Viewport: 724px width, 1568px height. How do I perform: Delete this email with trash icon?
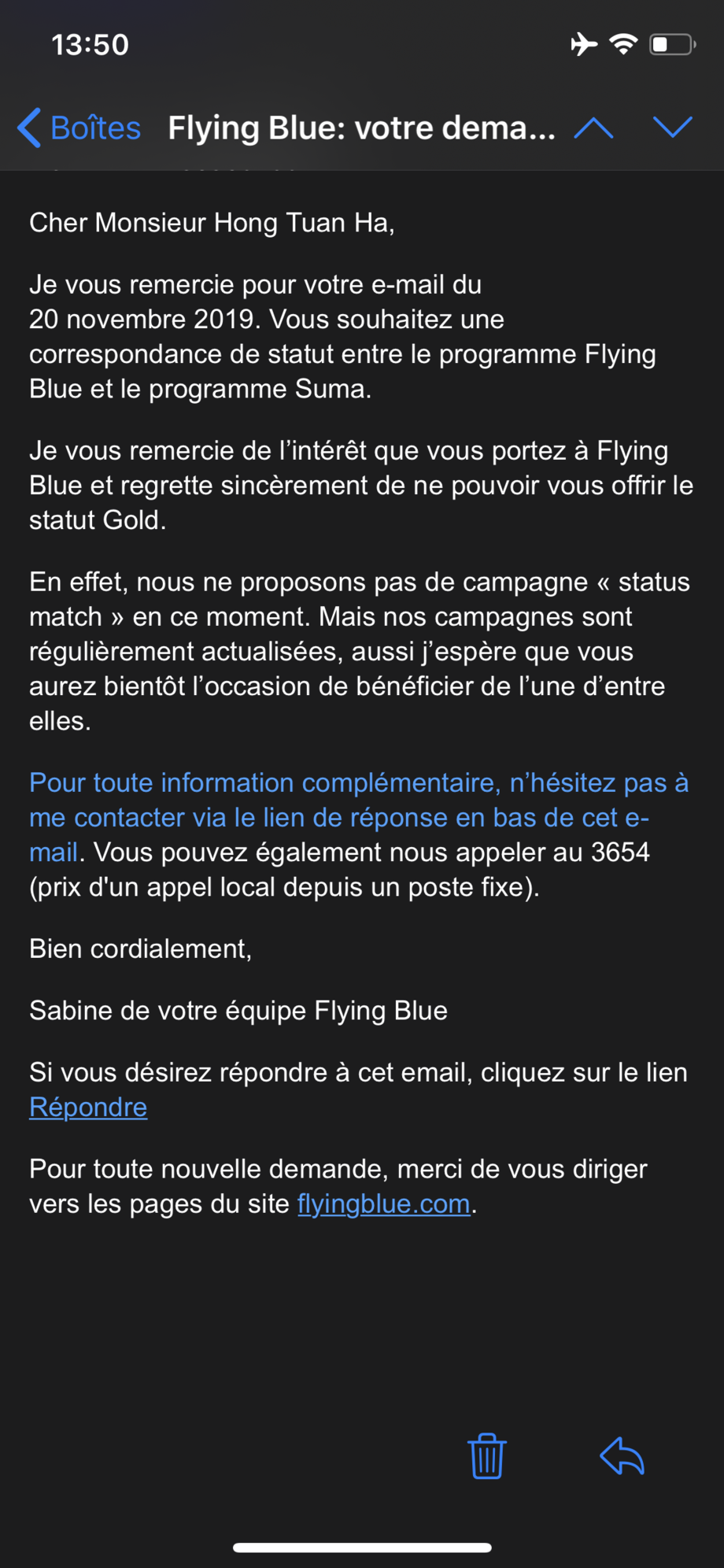(x=487, y=1456)
